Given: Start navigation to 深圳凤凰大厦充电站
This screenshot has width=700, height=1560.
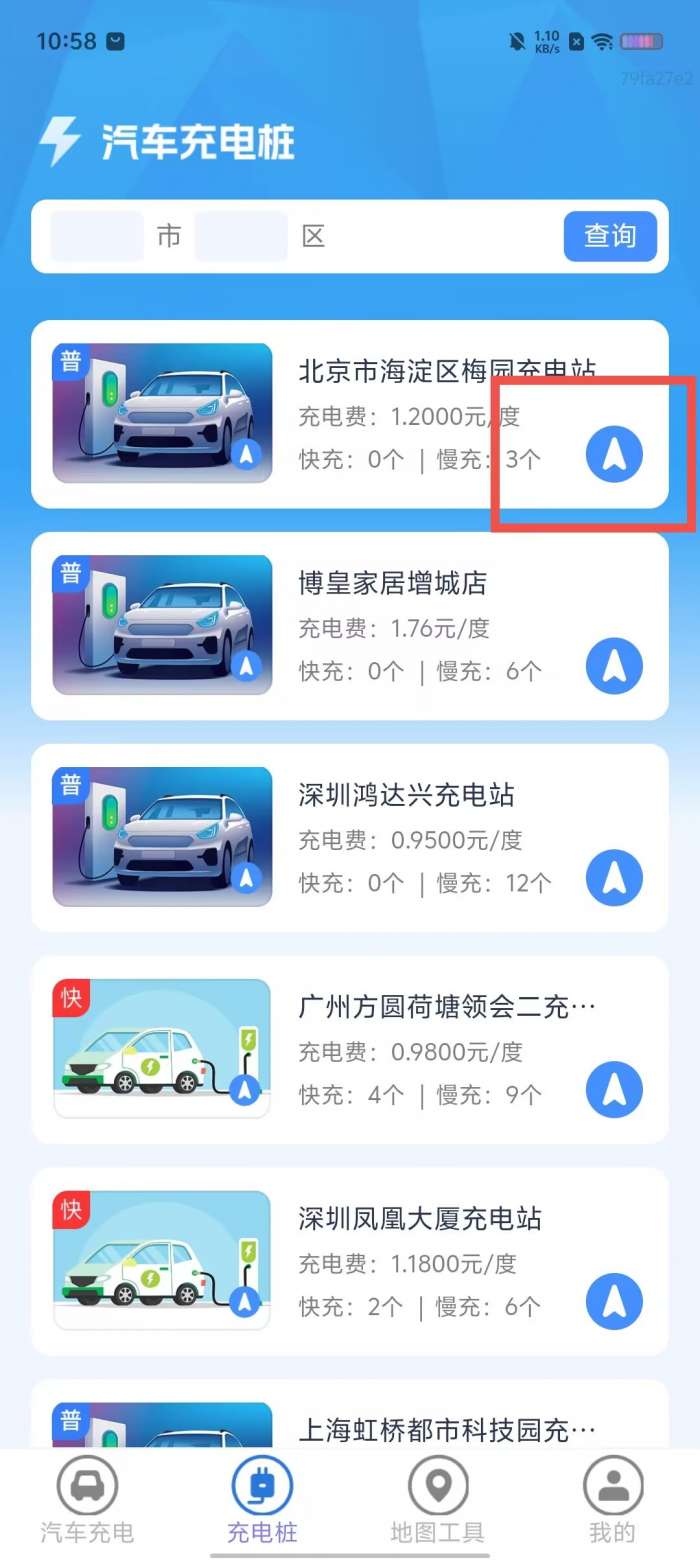Looking at the screenshot, I should pos(614,1302).
